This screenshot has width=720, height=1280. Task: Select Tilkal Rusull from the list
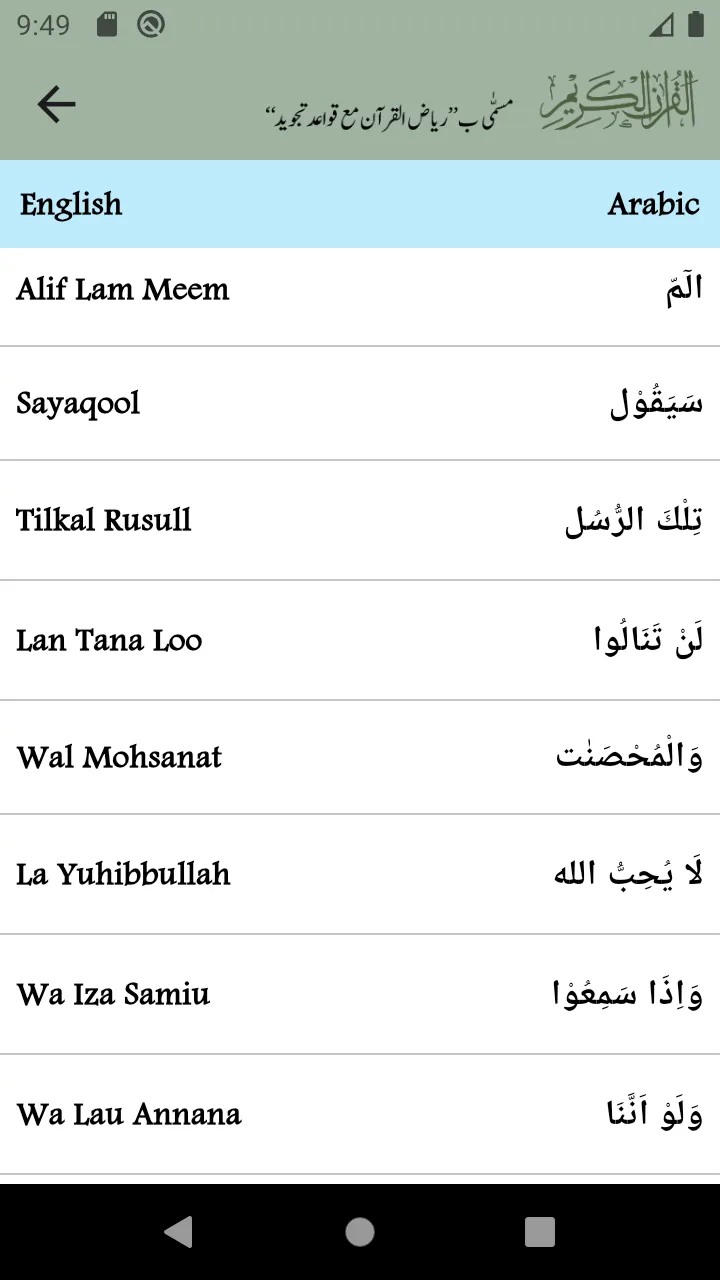[360, 521]
